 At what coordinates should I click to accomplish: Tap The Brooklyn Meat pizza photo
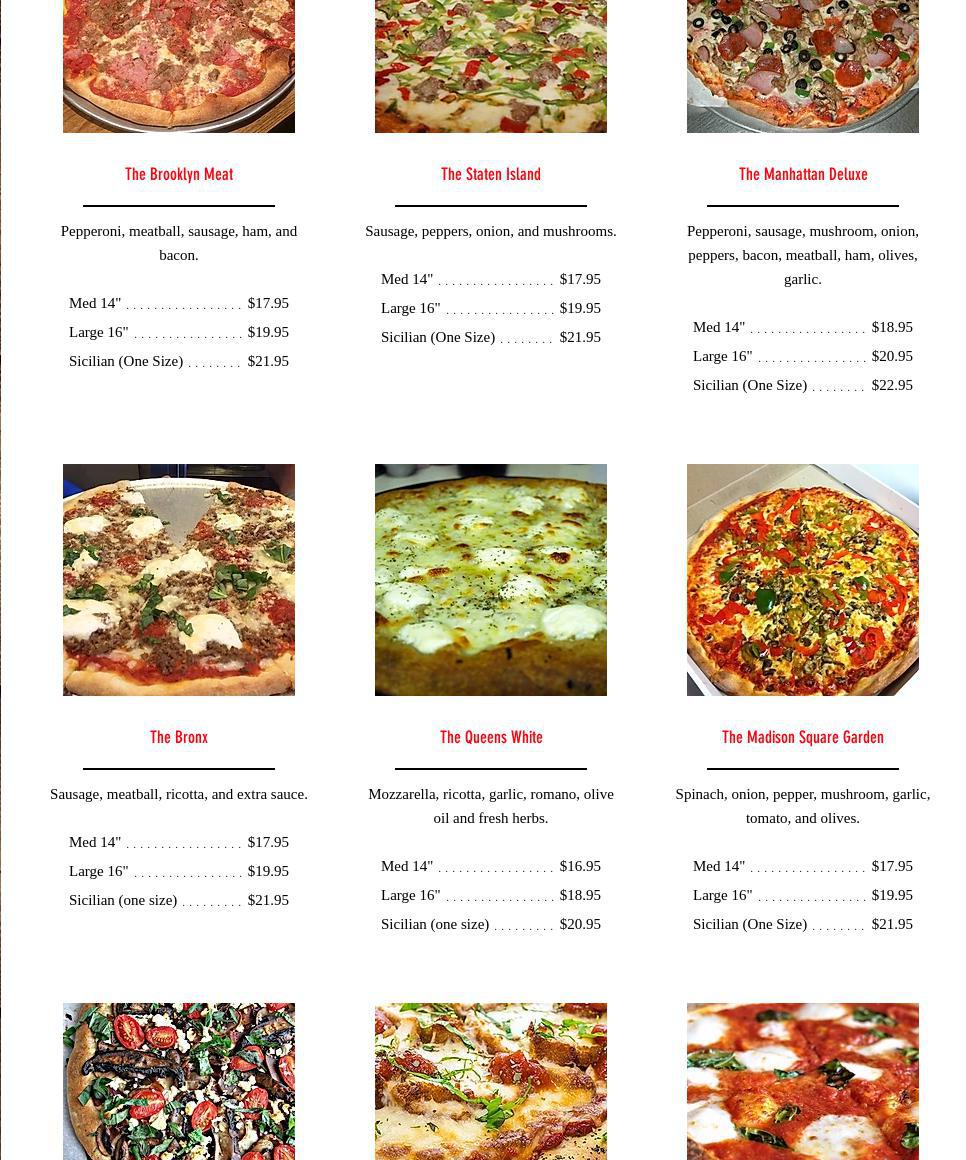click(179, 66)
